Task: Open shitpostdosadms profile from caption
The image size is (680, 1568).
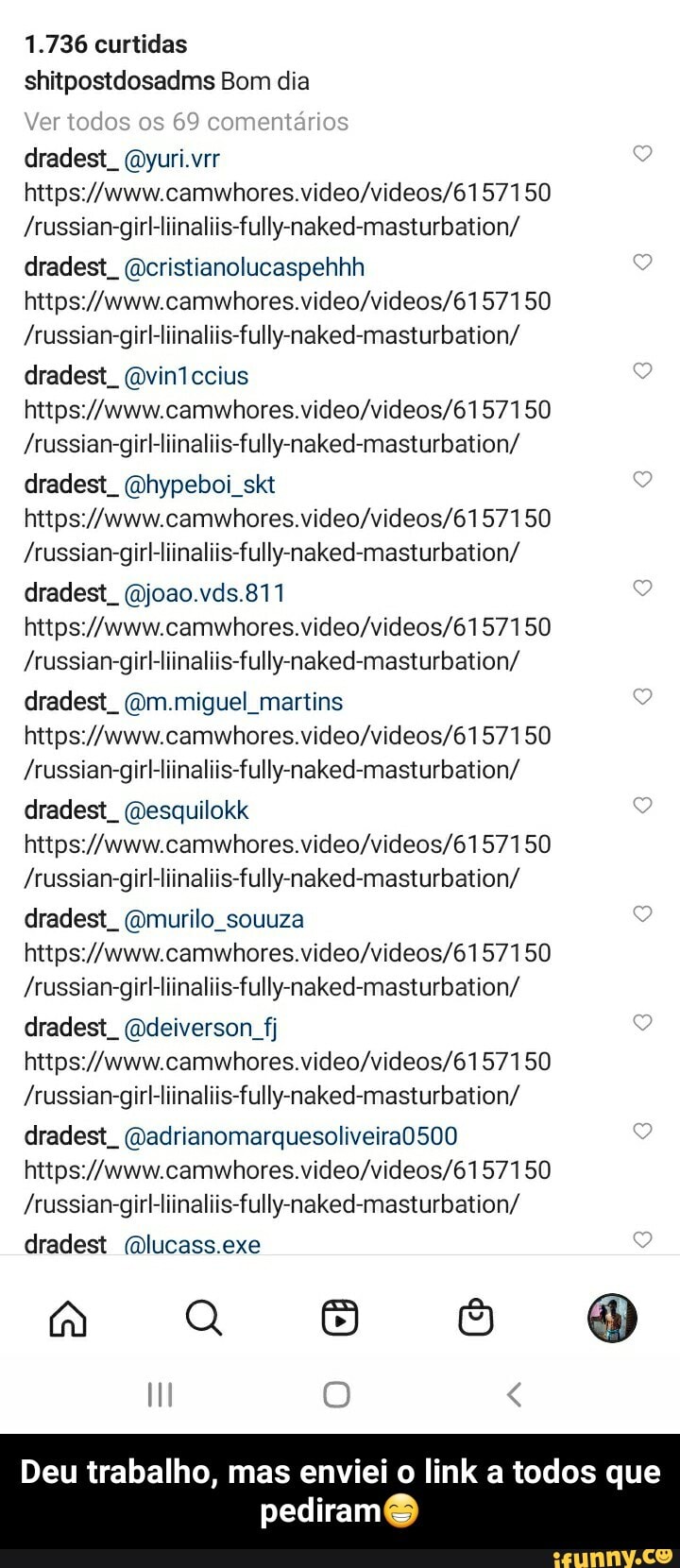Action: [119, 81]
